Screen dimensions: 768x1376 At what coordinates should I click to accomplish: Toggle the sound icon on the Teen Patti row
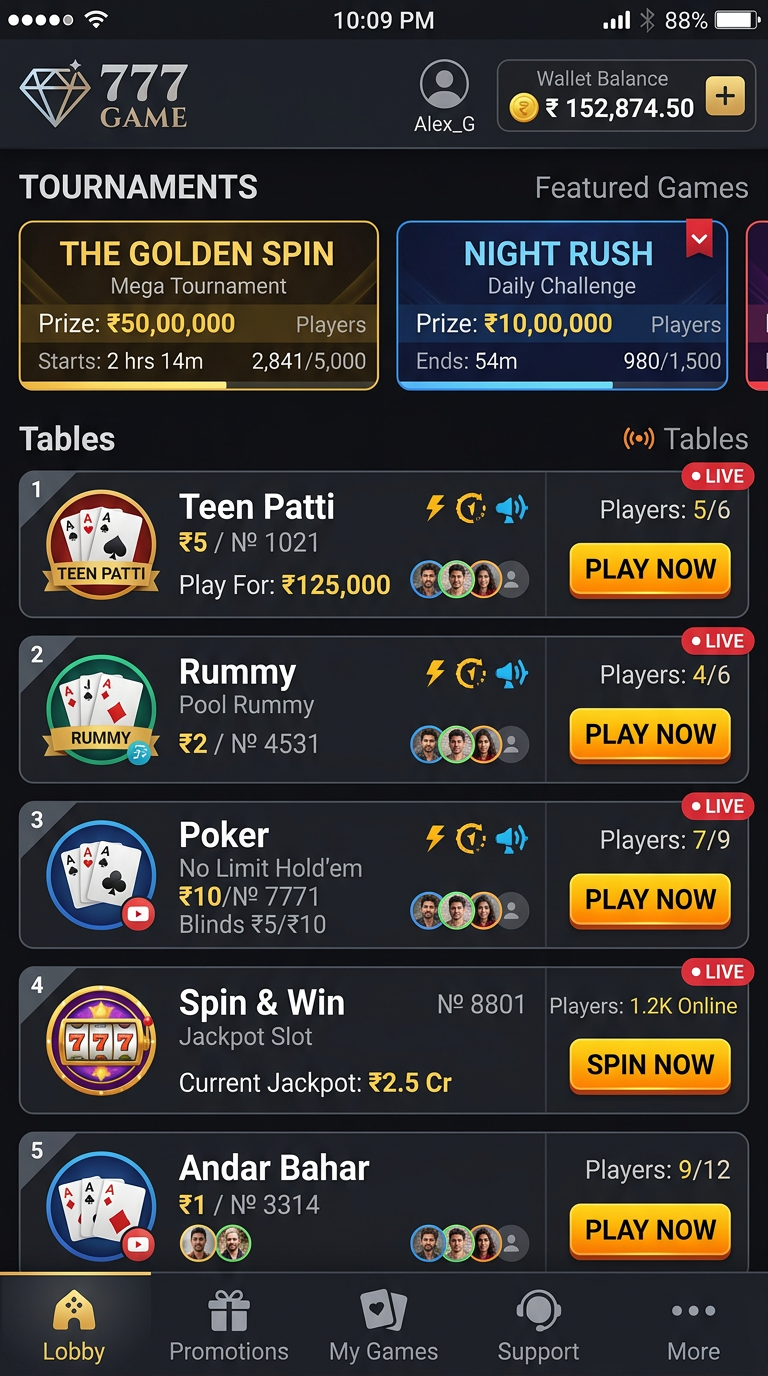pyautogui.click(x=511, y=508)
